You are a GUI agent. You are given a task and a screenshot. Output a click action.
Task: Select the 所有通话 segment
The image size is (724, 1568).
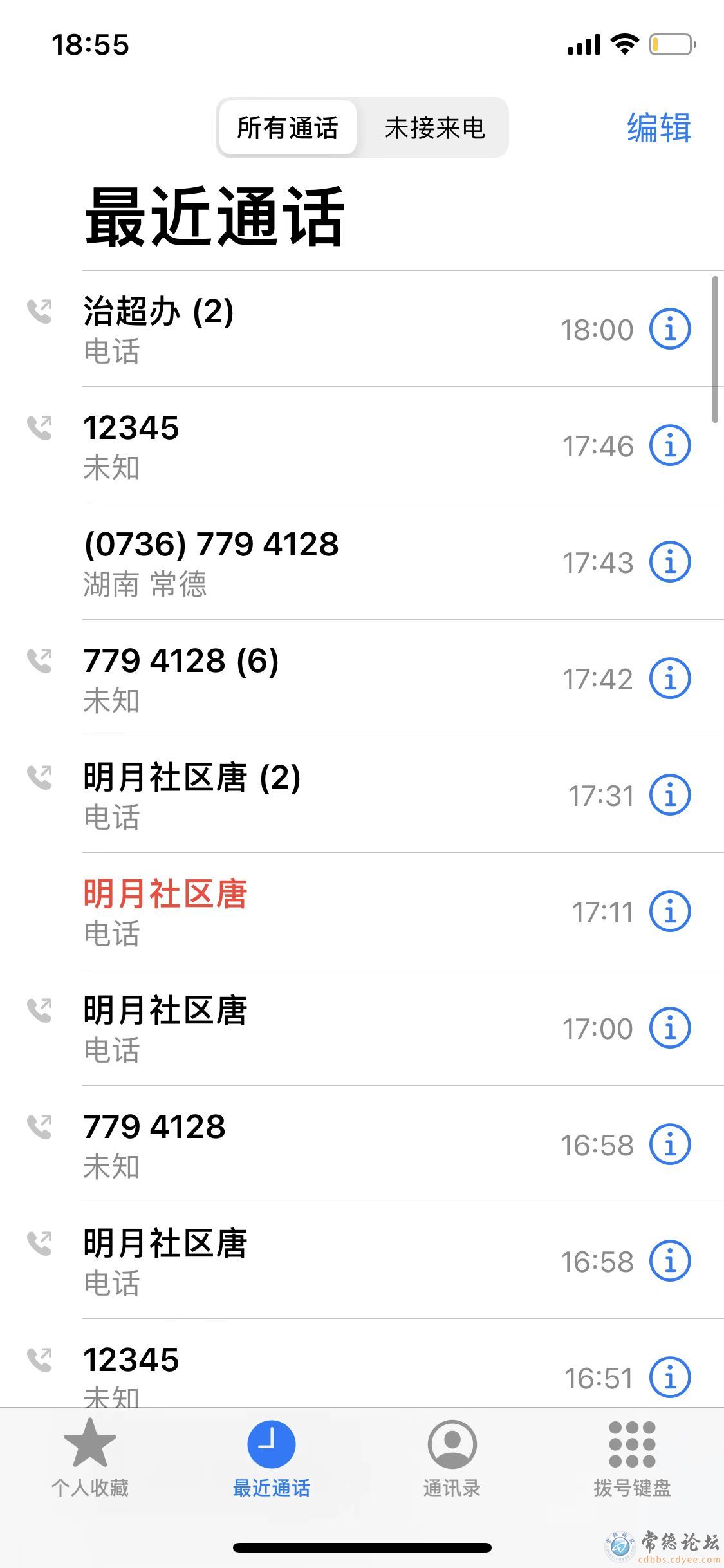(x=288, y=127)
